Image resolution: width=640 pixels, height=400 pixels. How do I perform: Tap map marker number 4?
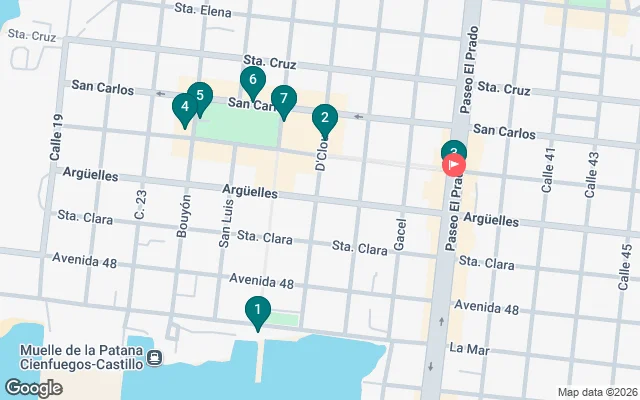(183, 107)
